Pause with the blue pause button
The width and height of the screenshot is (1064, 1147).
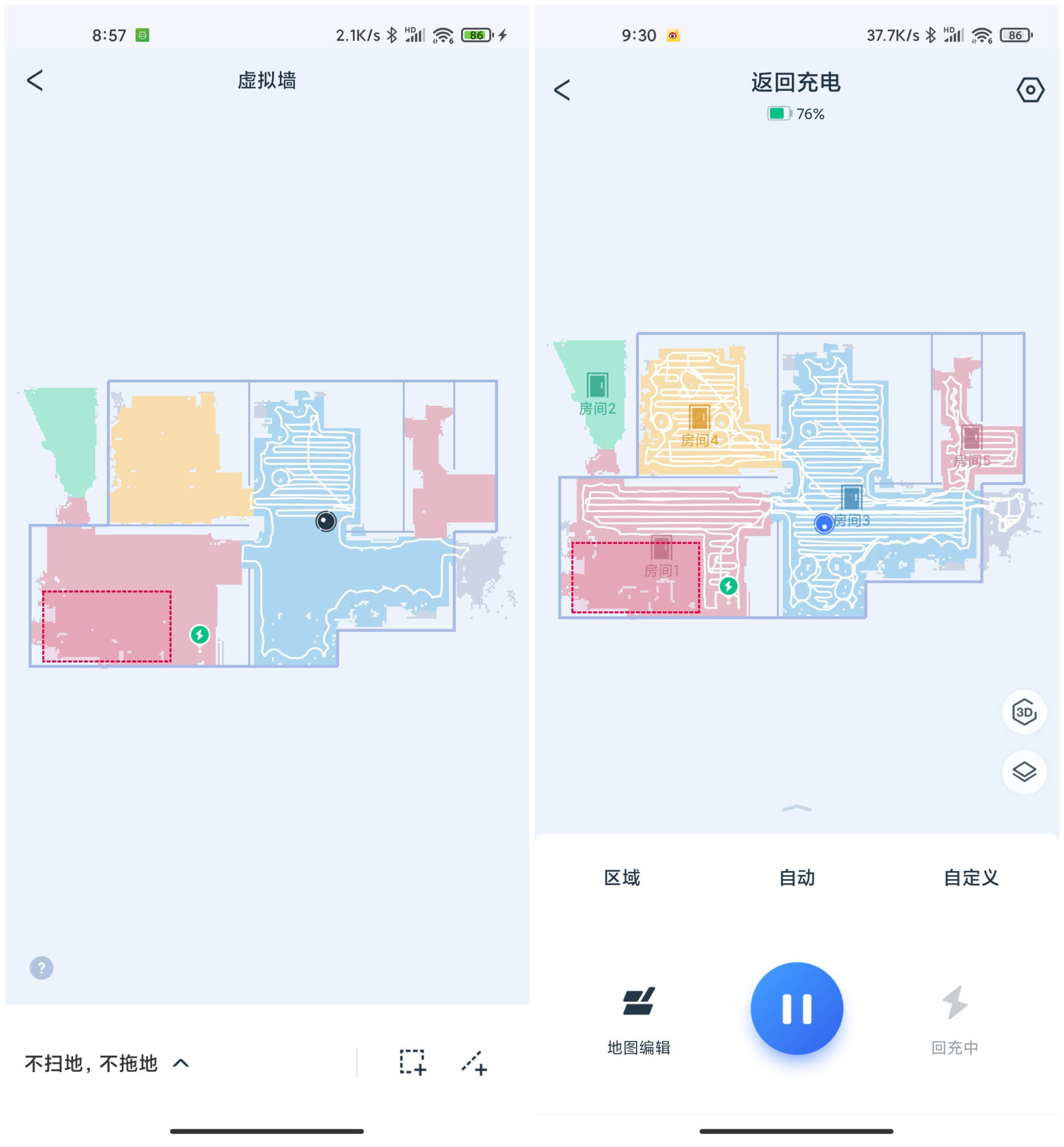coord(797,1009)
